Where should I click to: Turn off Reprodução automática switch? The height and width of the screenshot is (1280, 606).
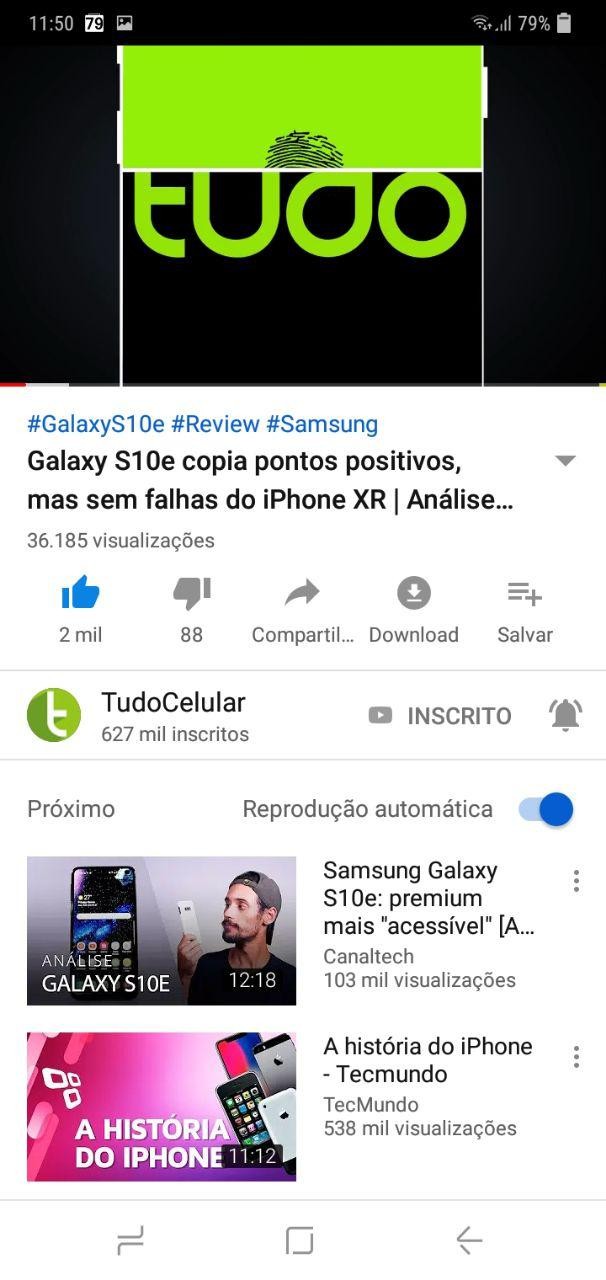pyautogui.click(x=546, y=809)
